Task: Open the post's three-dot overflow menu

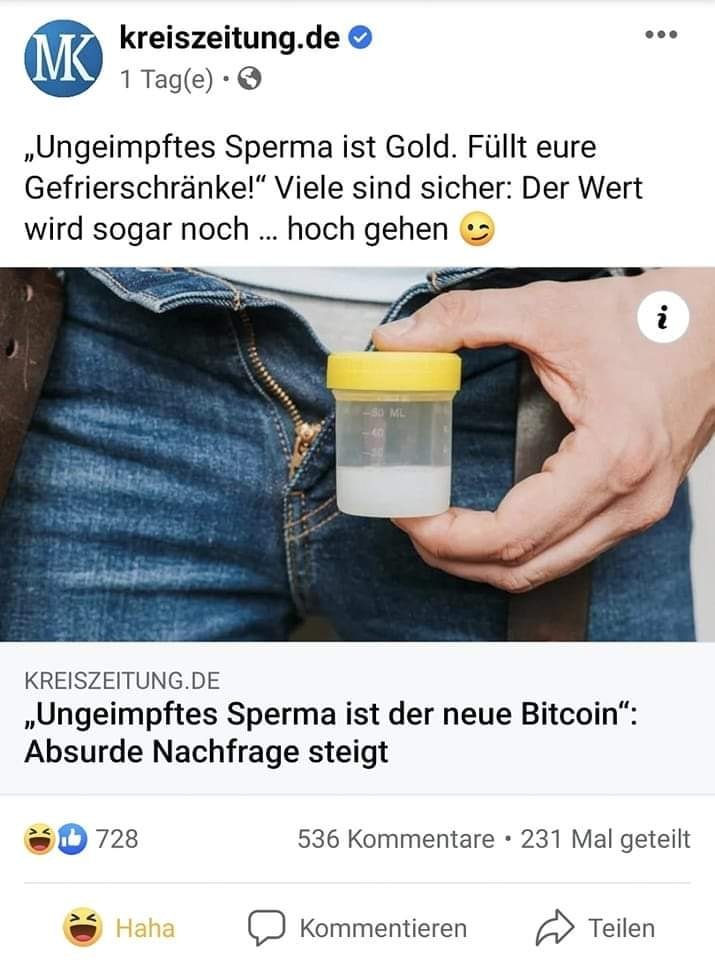Action: pyautogui.click(x=661, y=34)
